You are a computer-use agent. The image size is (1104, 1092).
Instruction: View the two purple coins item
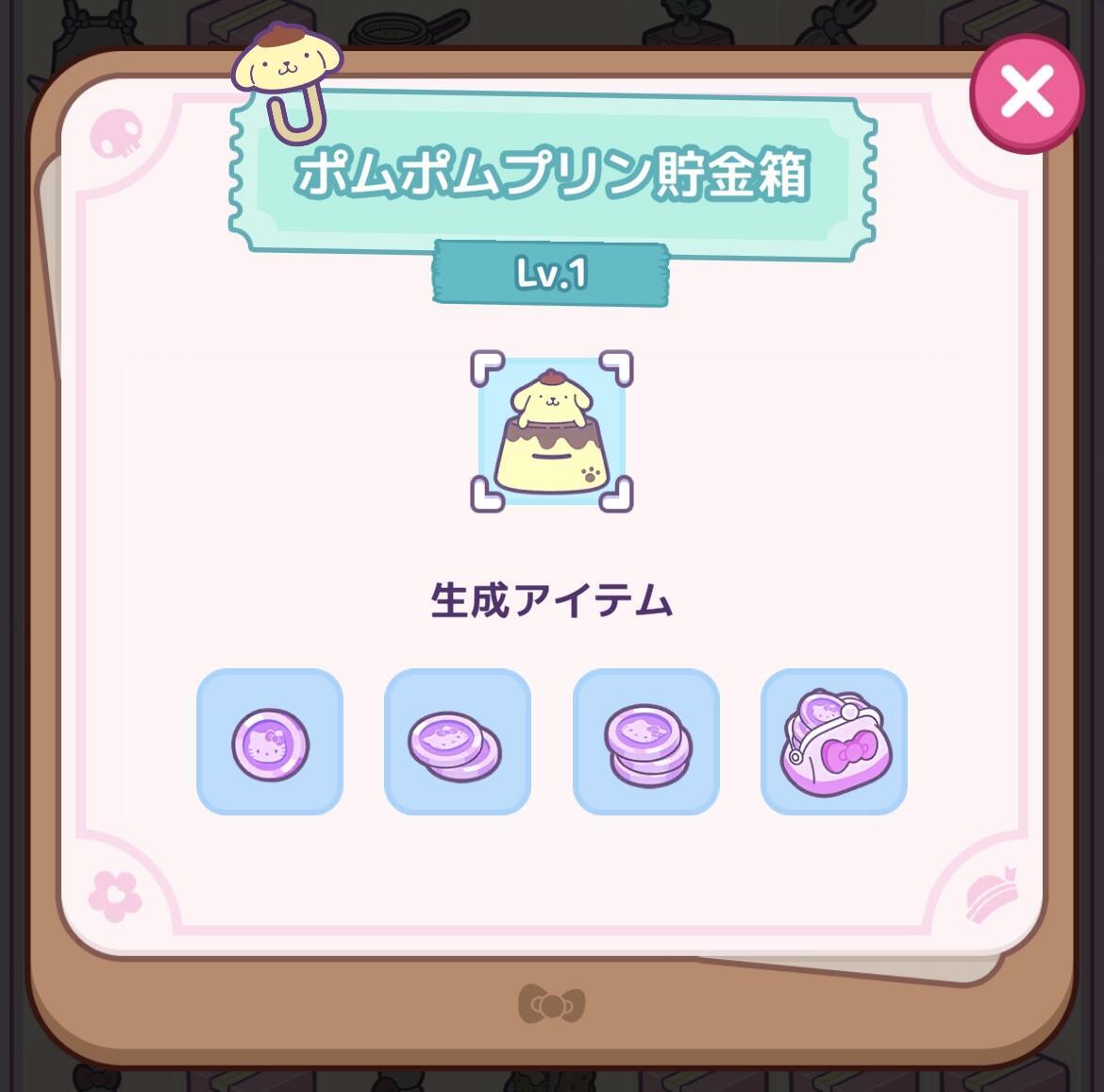click(x=458, y=743)
